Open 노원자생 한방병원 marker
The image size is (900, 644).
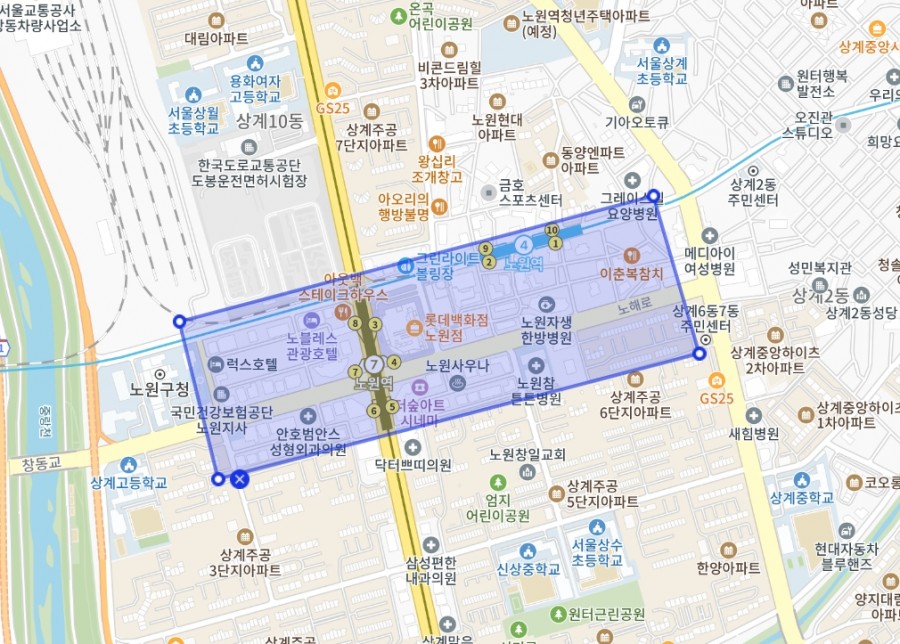(x=546, y=304)
